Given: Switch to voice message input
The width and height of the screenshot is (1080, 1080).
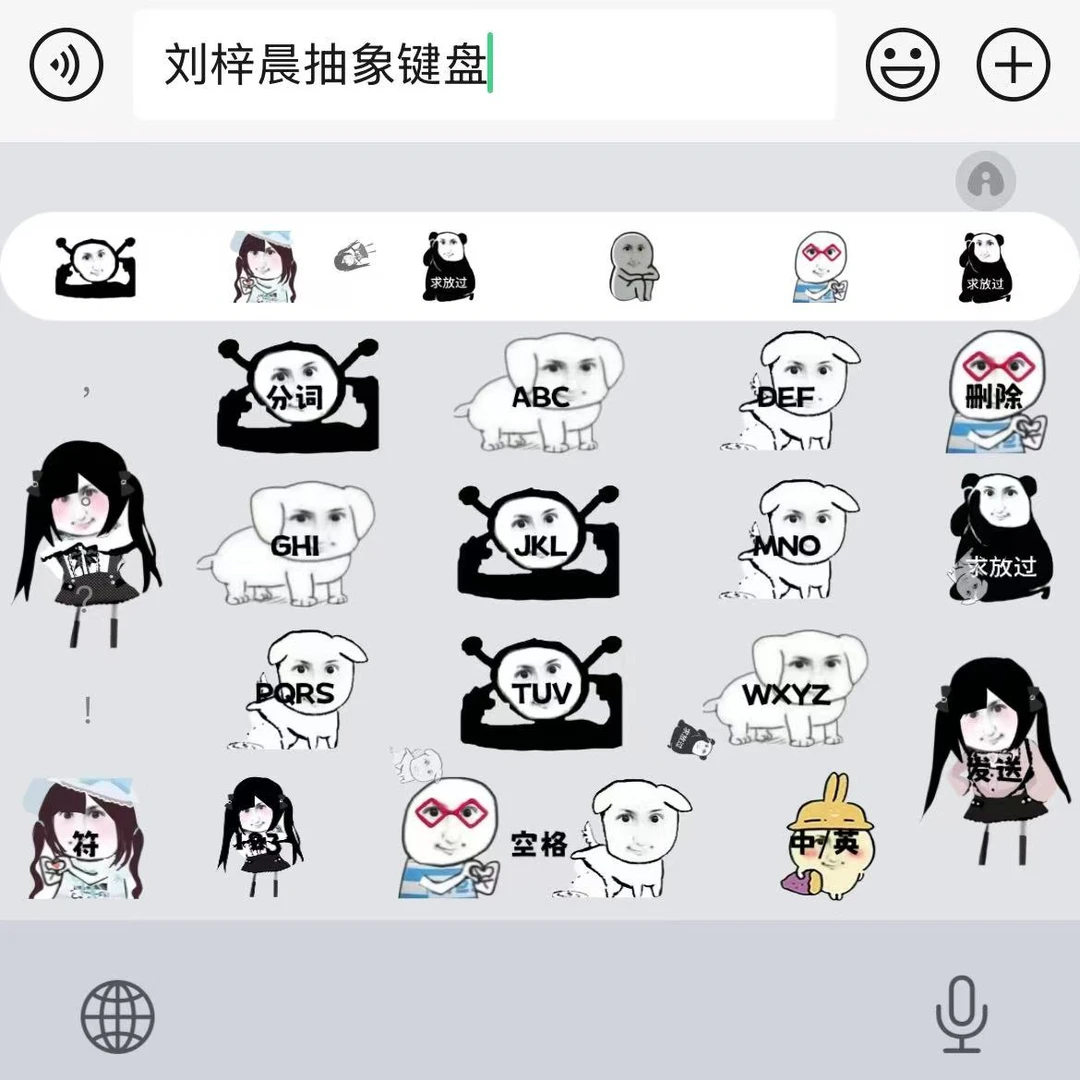Looking at the screenshot, I should pyautogui.click(x=66, y=65).
